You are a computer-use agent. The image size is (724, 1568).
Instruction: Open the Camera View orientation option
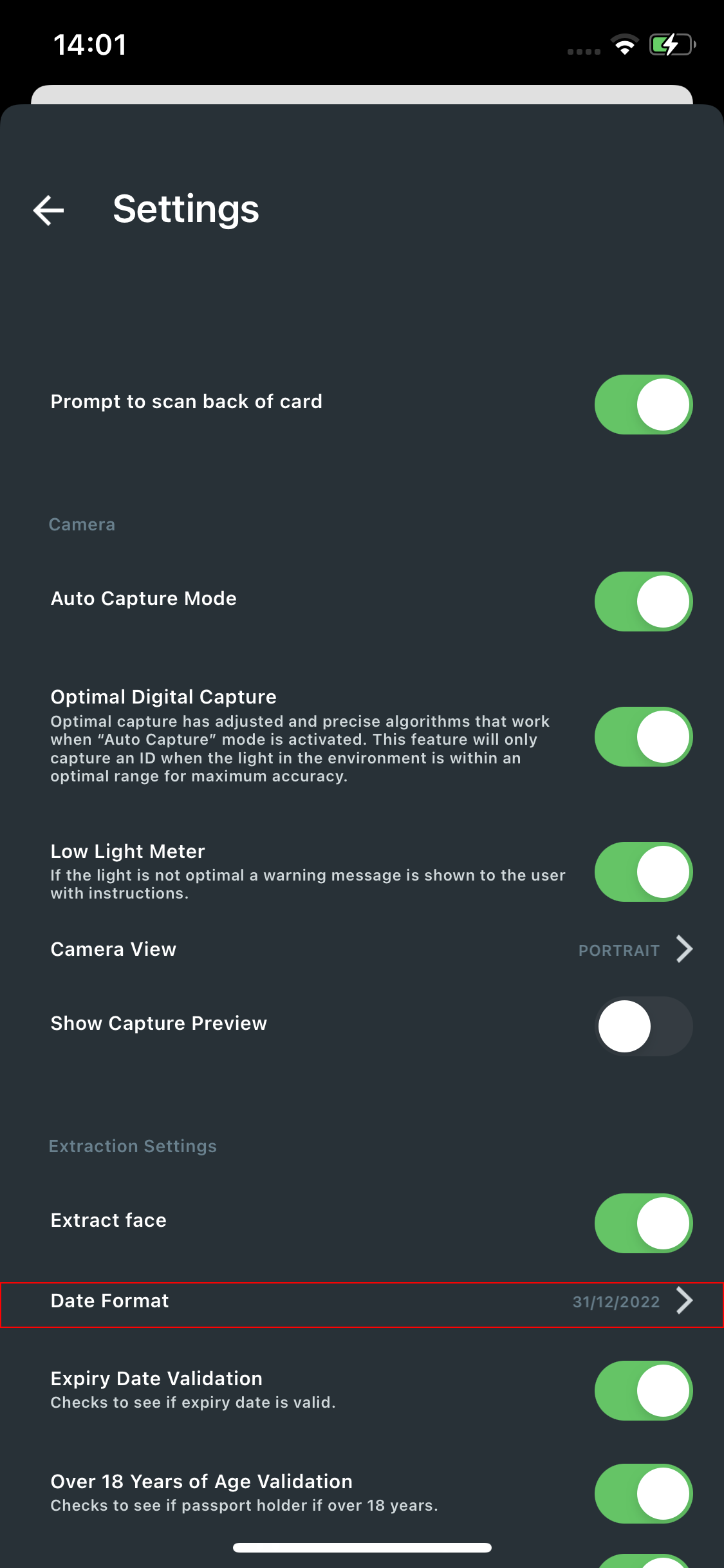coord(634,949)
